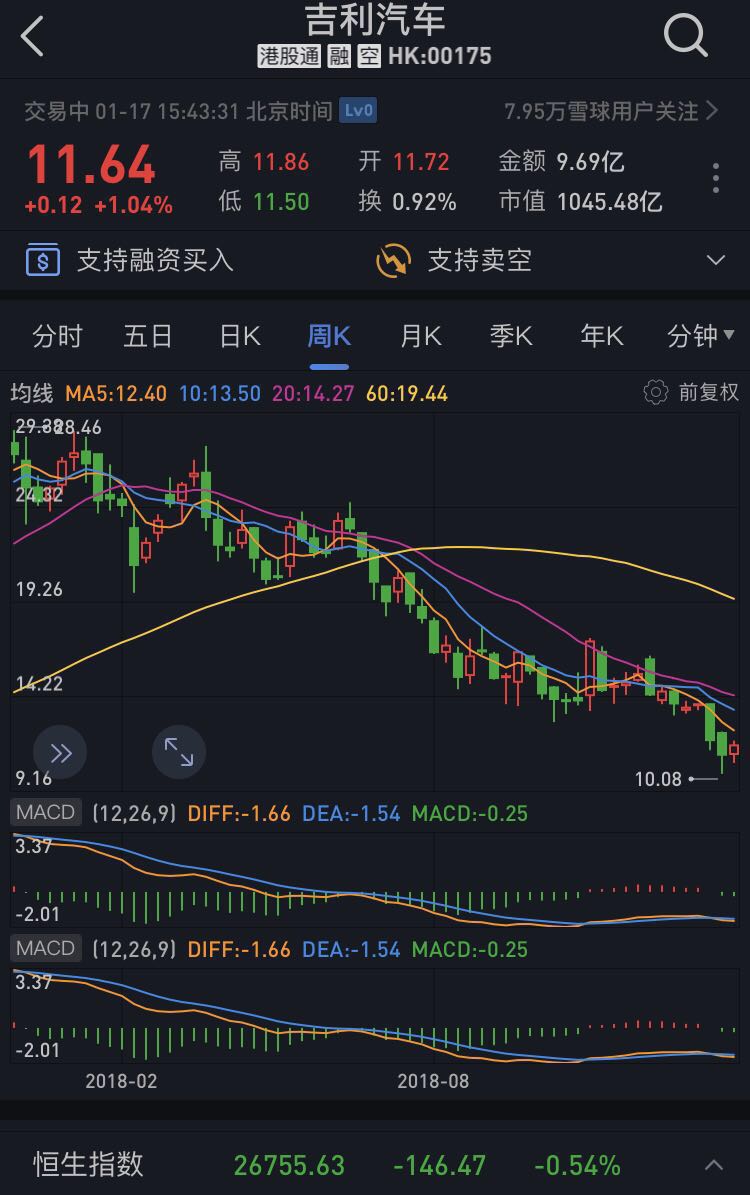Tap 支持卖空 short selling option
The image size is (750, 1195).
(x=455, y=261)
